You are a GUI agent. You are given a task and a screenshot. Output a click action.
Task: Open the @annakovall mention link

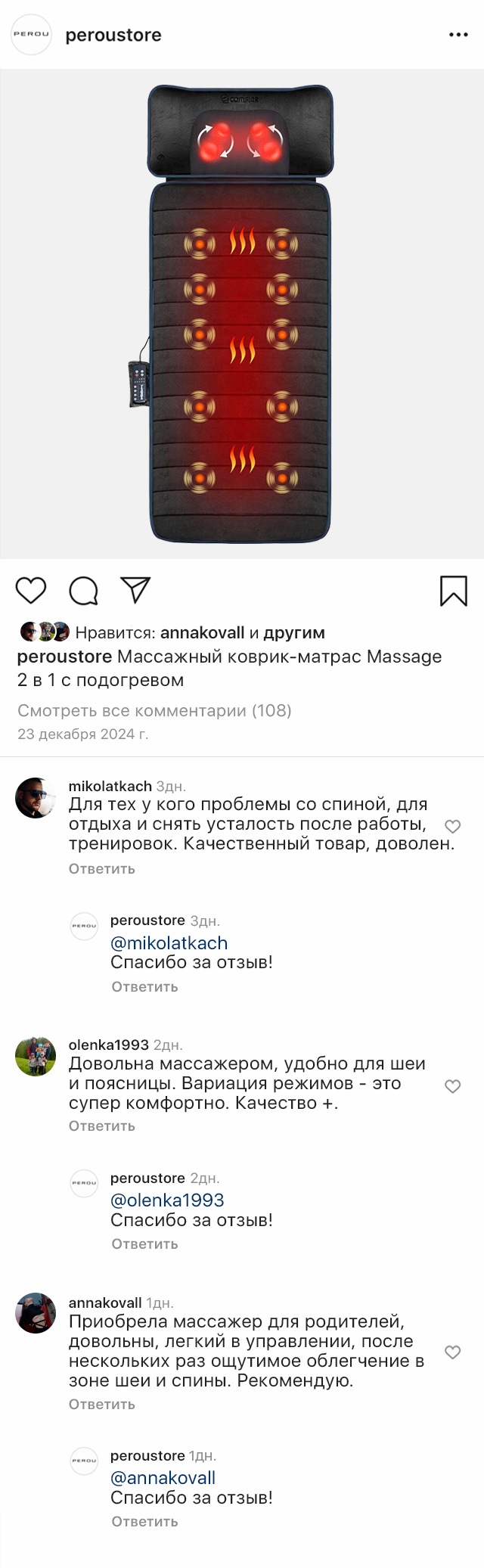pyautogui.click(x=163, y=1477)
